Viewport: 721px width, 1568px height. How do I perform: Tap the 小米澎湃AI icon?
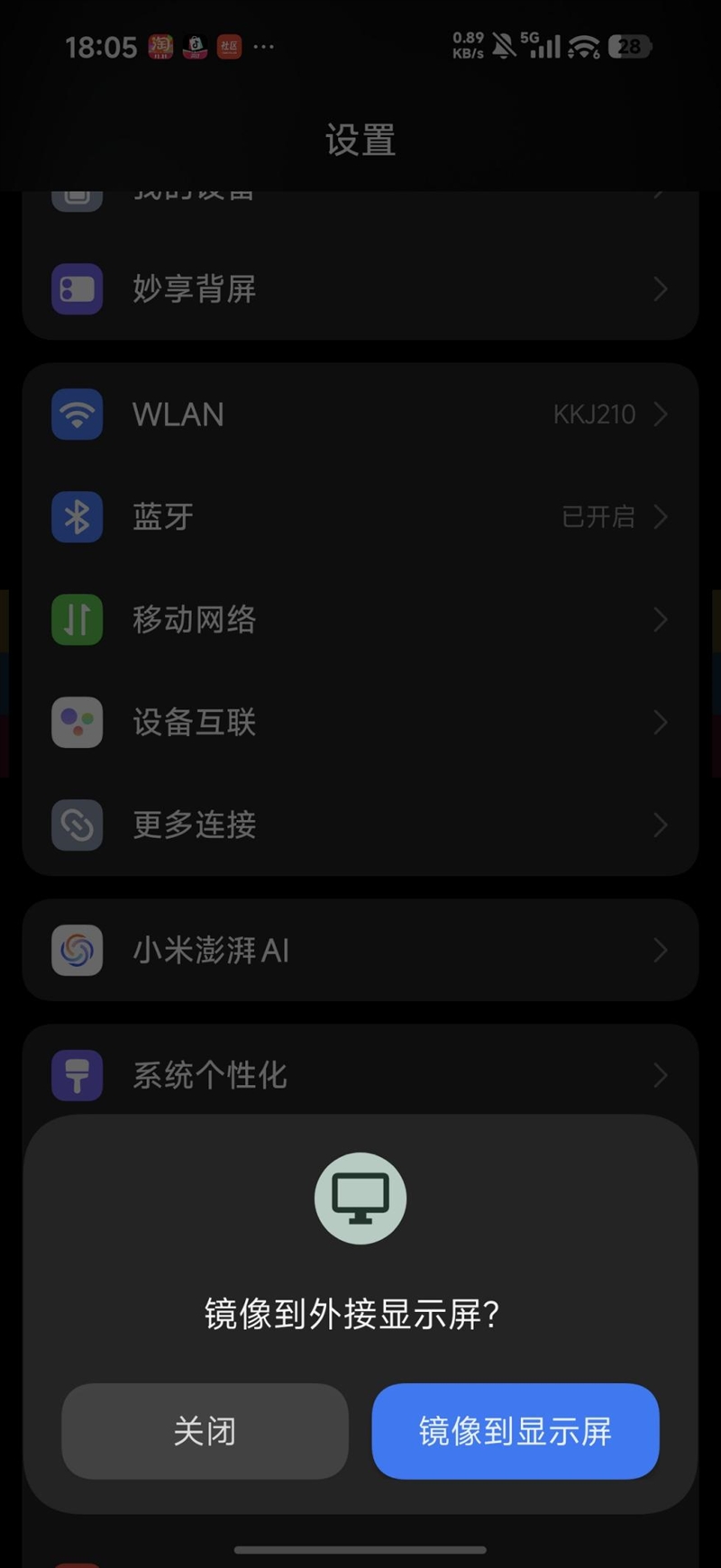77,951
